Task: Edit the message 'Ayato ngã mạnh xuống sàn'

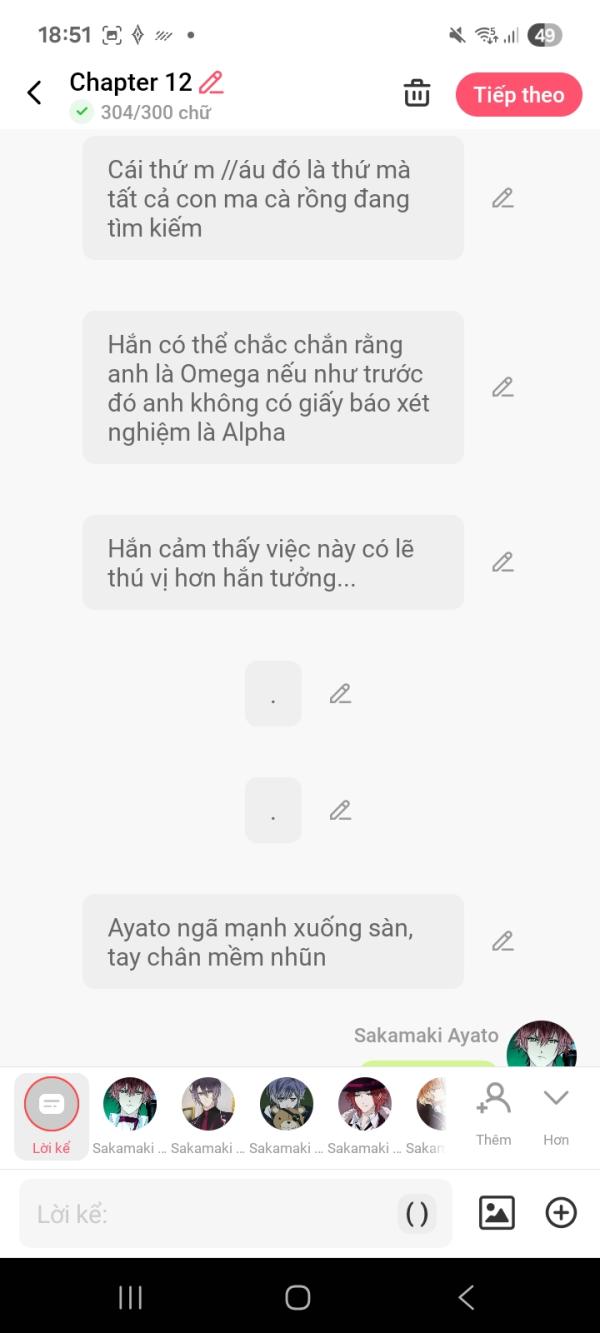Action: (502, 941)
